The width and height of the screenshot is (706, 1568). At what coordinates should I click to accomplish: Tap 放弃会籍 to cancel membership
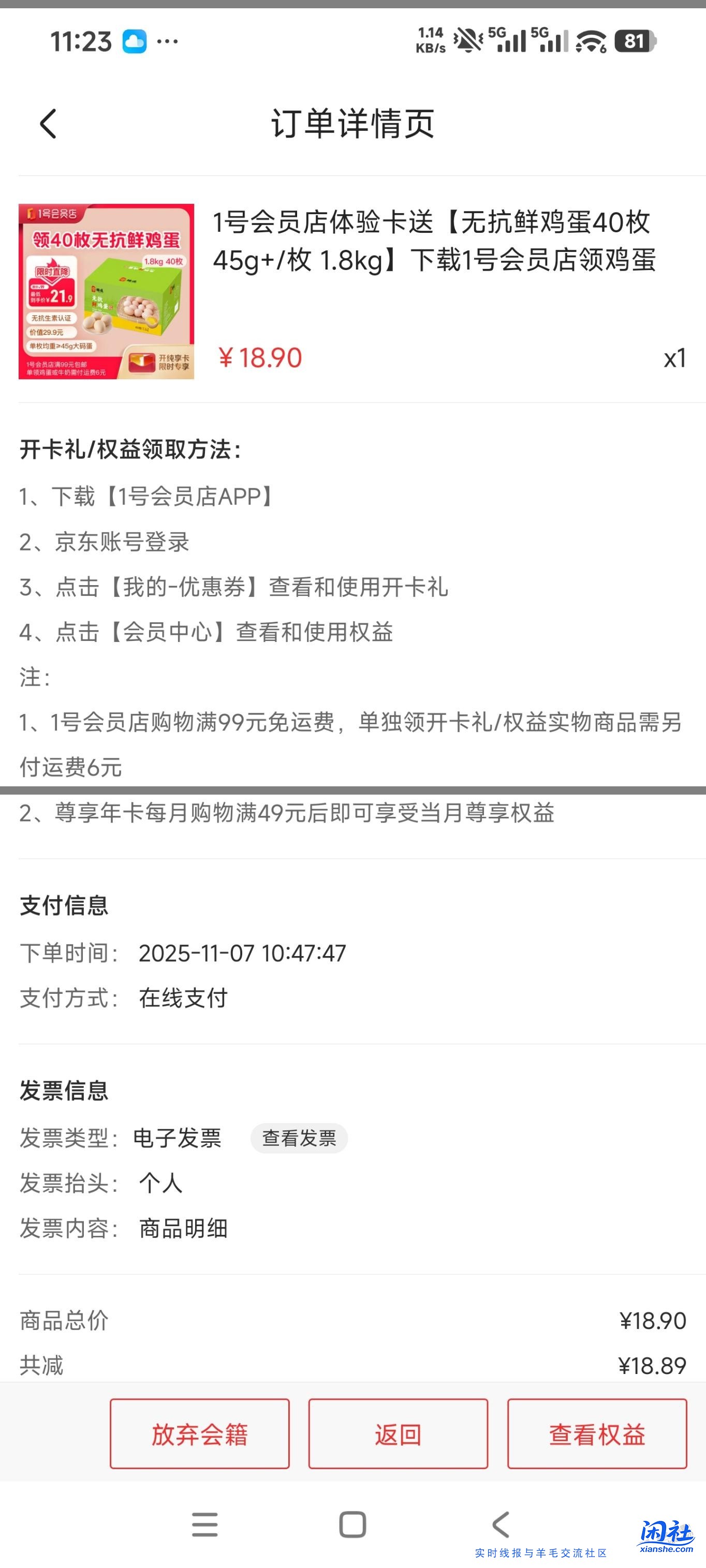199,1434
